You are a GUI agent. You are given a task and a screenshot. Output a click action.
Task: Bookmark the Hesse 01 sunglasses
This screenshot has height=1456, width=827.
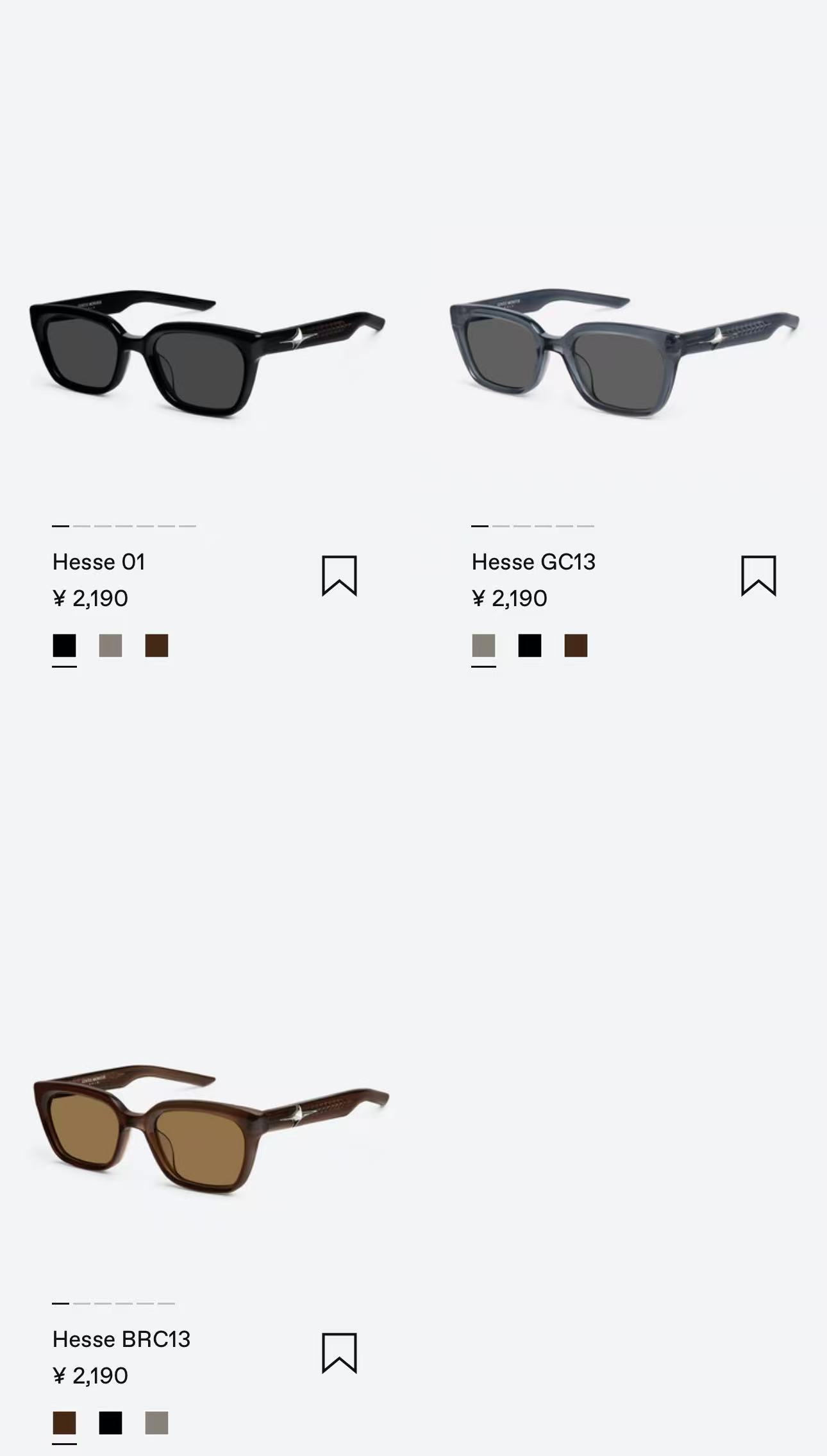[339, 575]
